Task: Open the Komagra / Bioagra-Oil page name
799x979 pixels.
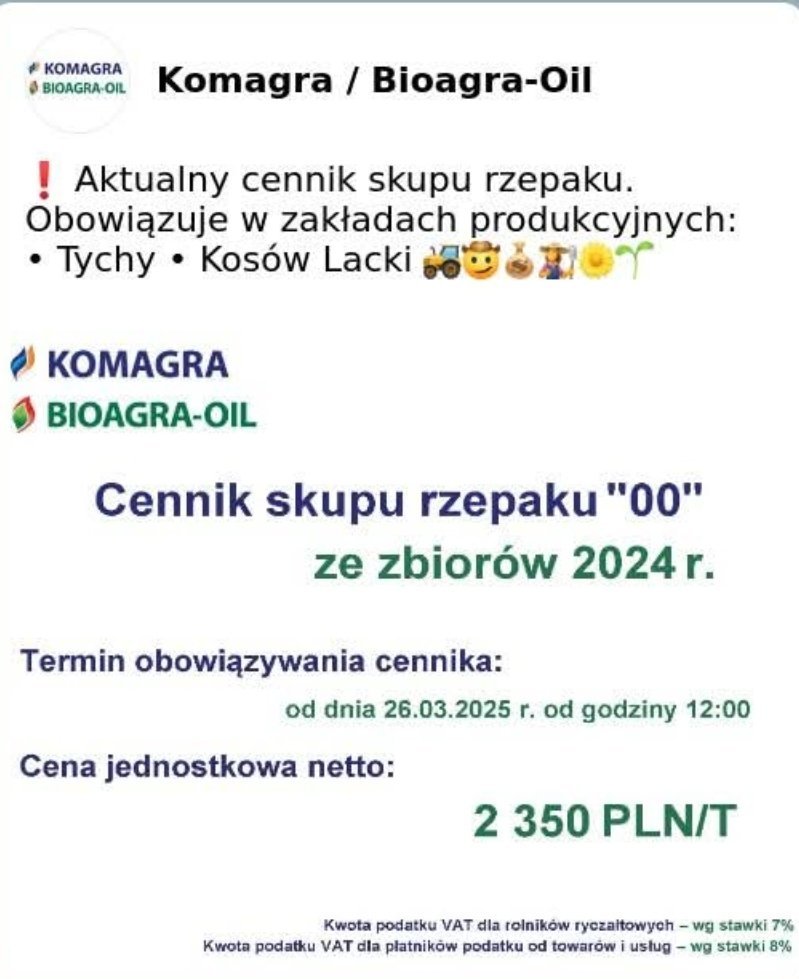Action: pyautogui.click(x=374, y=81)
